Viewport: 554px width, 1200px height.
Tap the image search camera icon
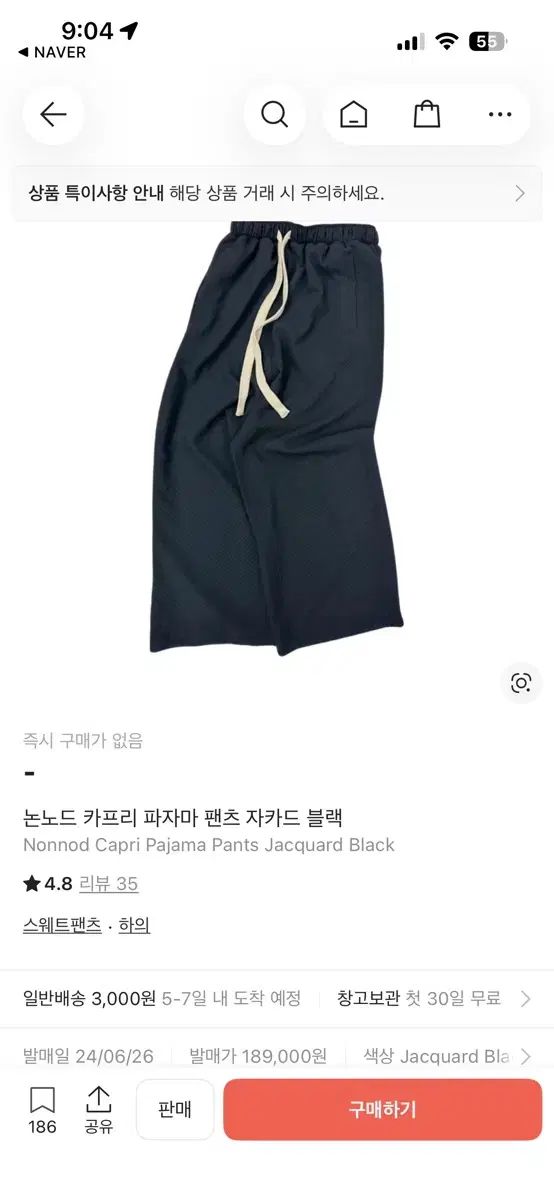point(521,683)
